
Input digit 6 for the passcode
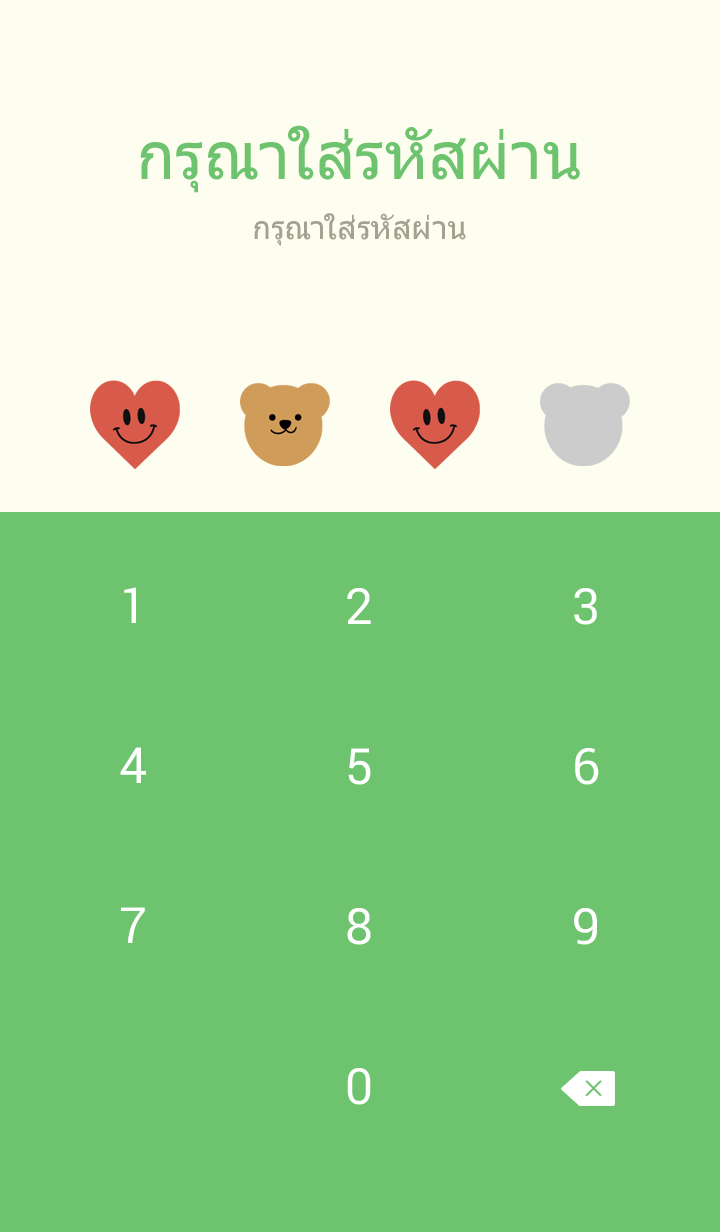click(586, 767)
